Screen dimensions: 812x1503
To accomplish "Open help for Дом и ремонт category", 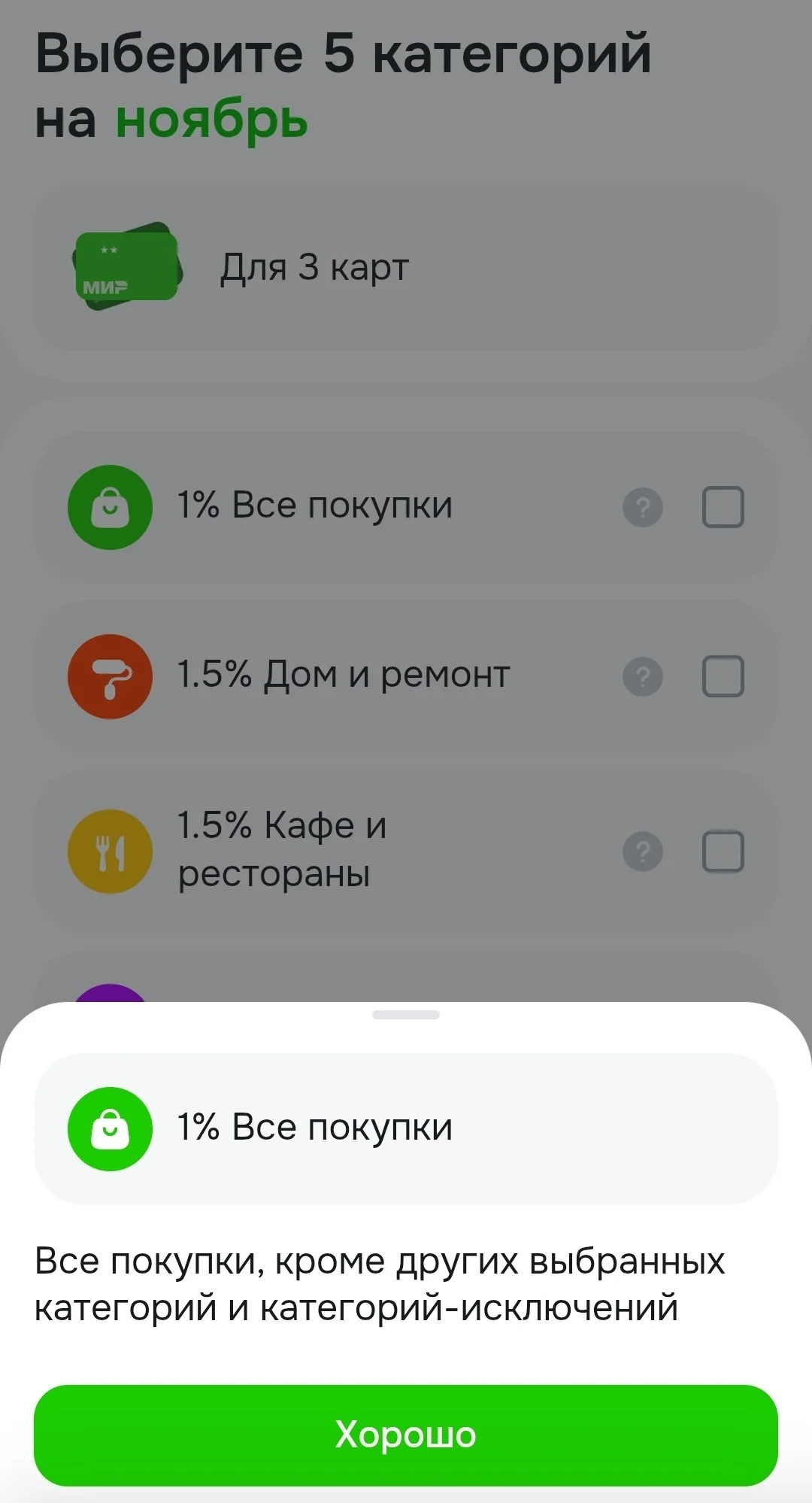I will [643, 676].
